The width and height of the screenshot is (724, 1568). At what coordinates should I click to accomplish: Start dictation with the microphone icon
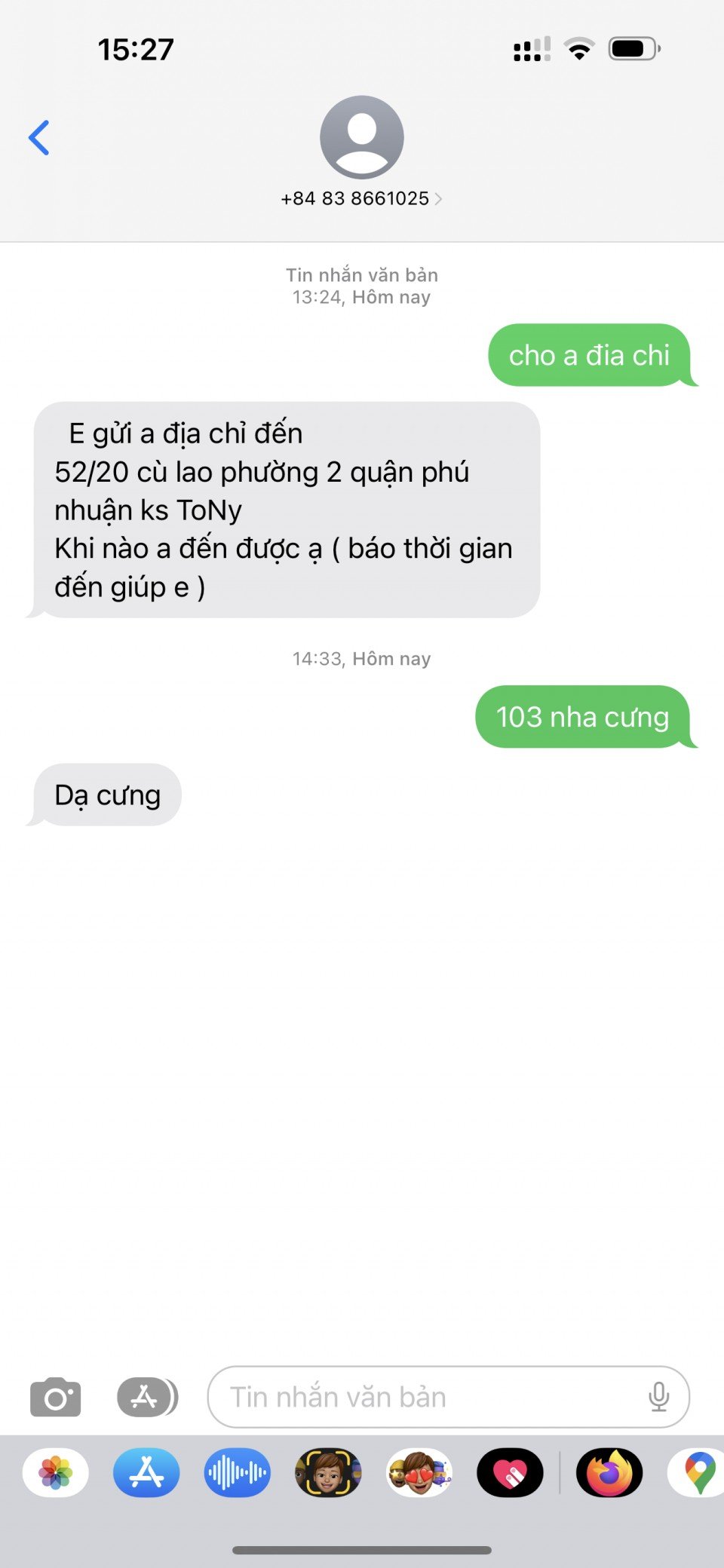click(x=658, y=1397)
